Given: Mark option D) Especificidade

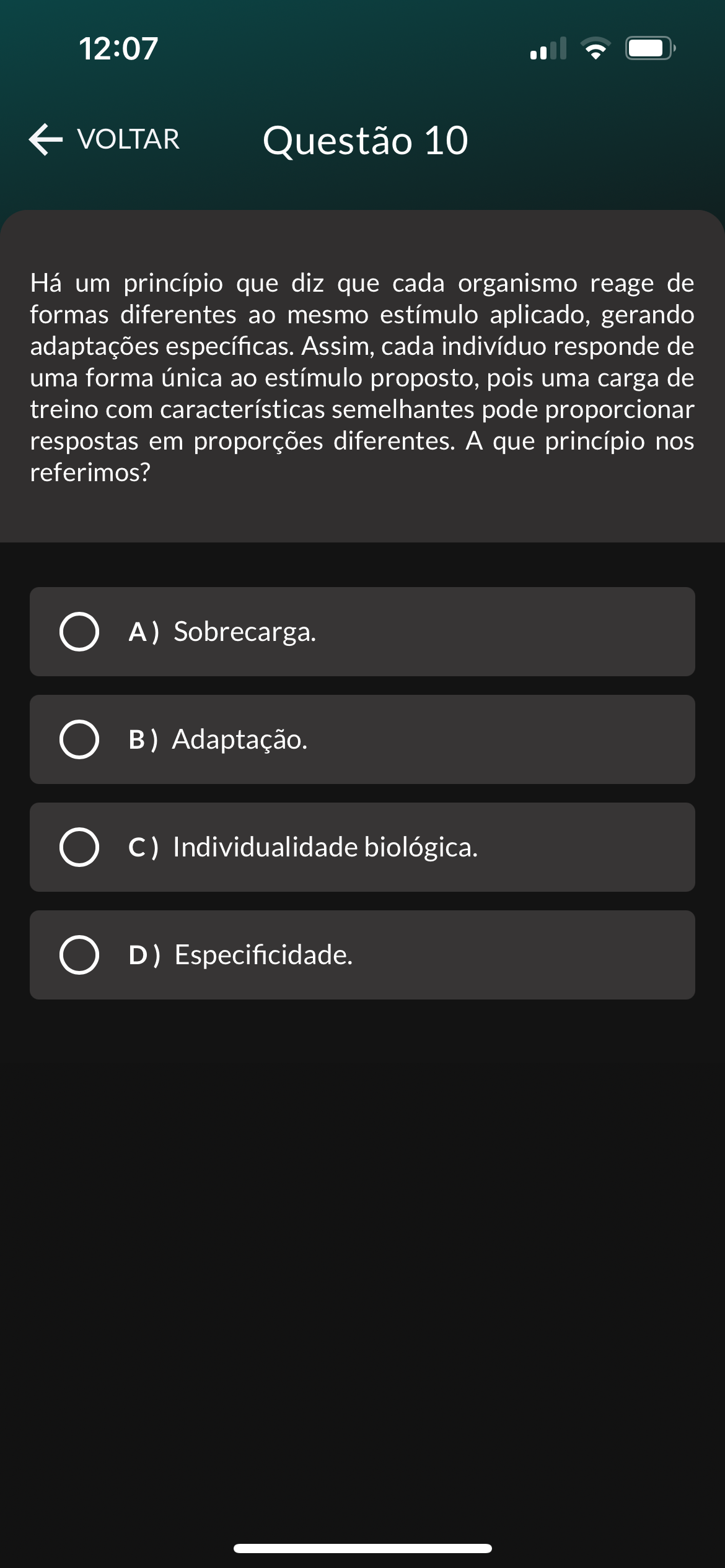Looking at the screenshot, I should pyautogui.click(x=362, y=955).
